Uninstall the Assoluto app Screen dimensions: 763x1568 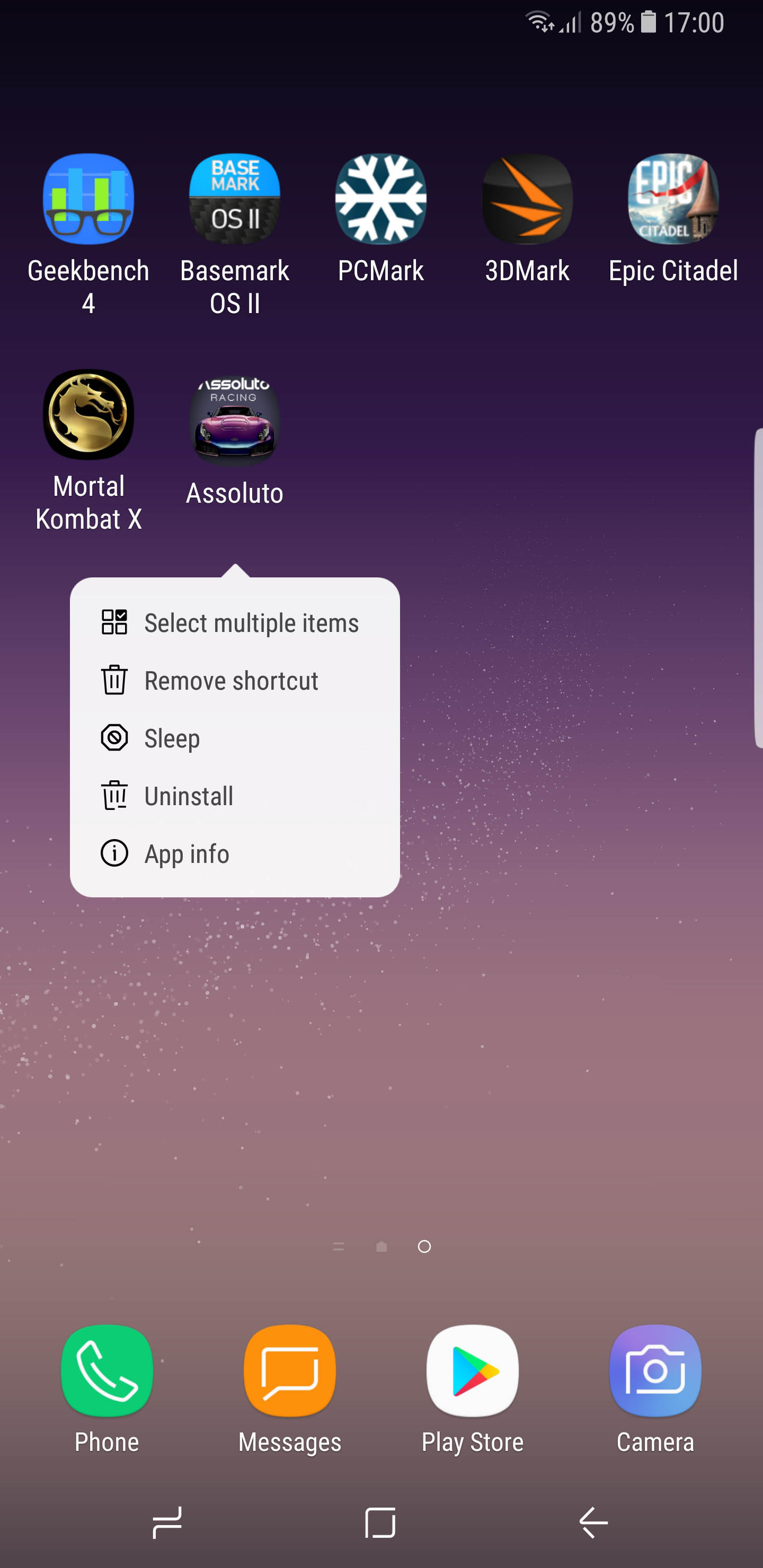[x=234, y=796]
